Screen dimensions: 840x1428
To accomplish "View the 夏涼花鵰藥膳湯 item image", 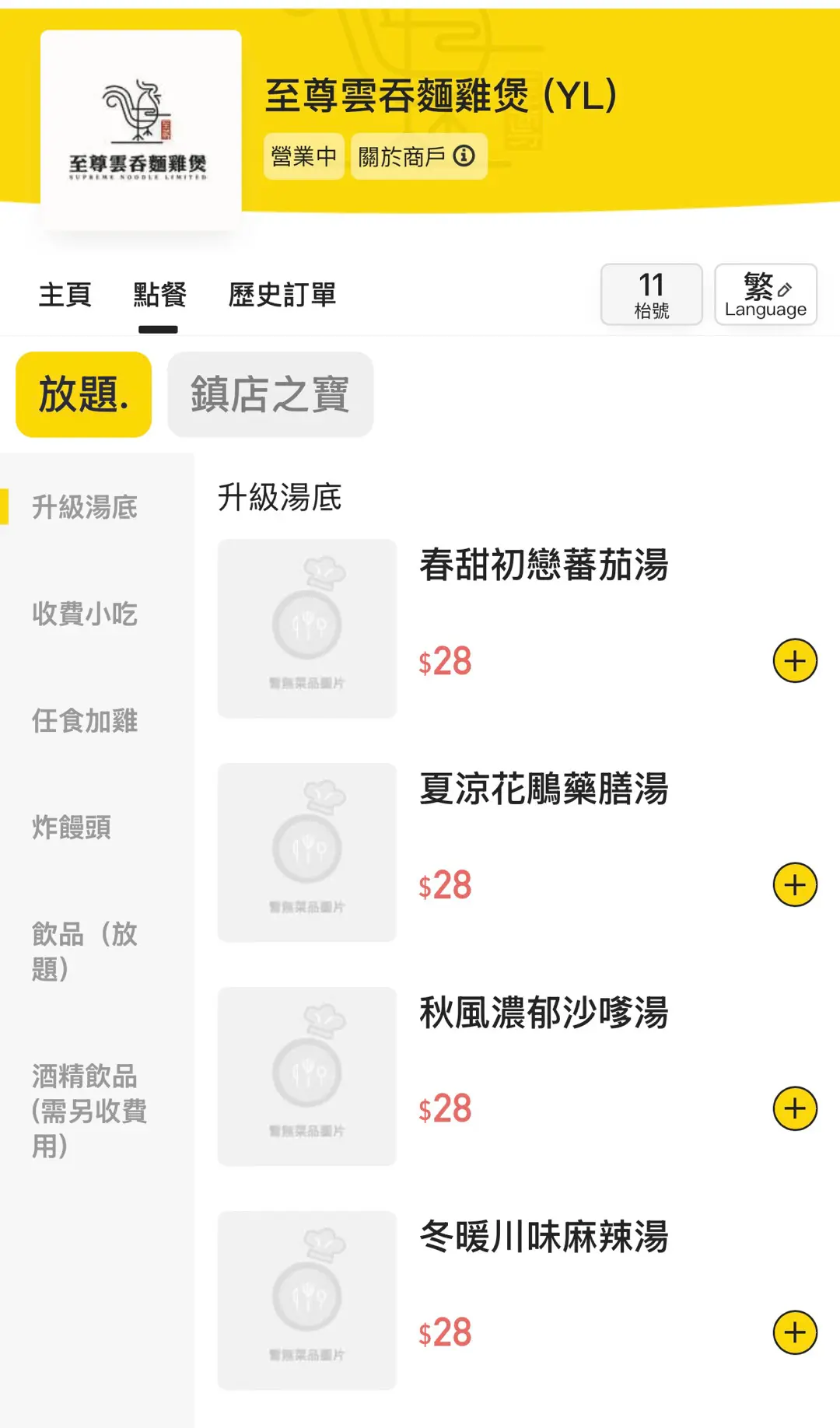I will (x=307, y=852).
